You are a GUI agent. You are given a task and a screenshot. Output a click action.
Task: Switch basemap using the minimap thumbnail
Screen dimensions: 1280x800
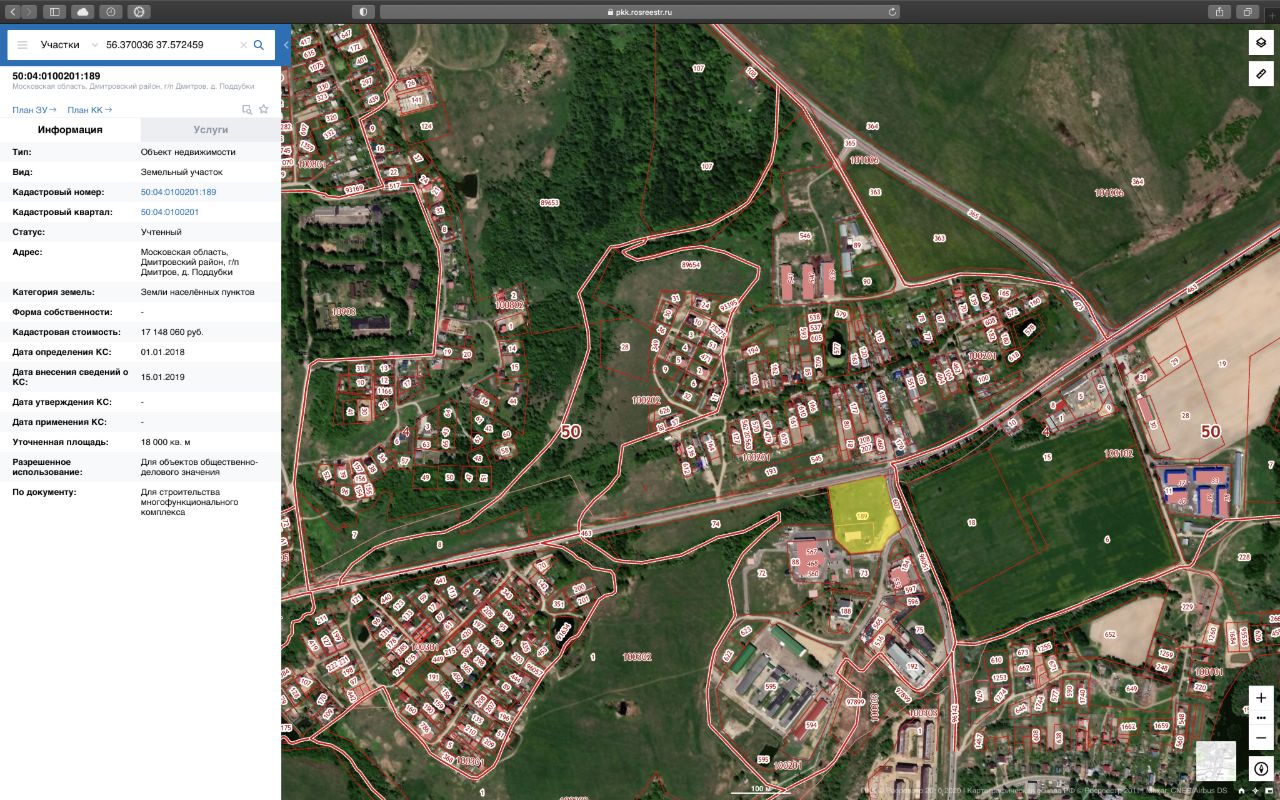[x=1216, y=760]
